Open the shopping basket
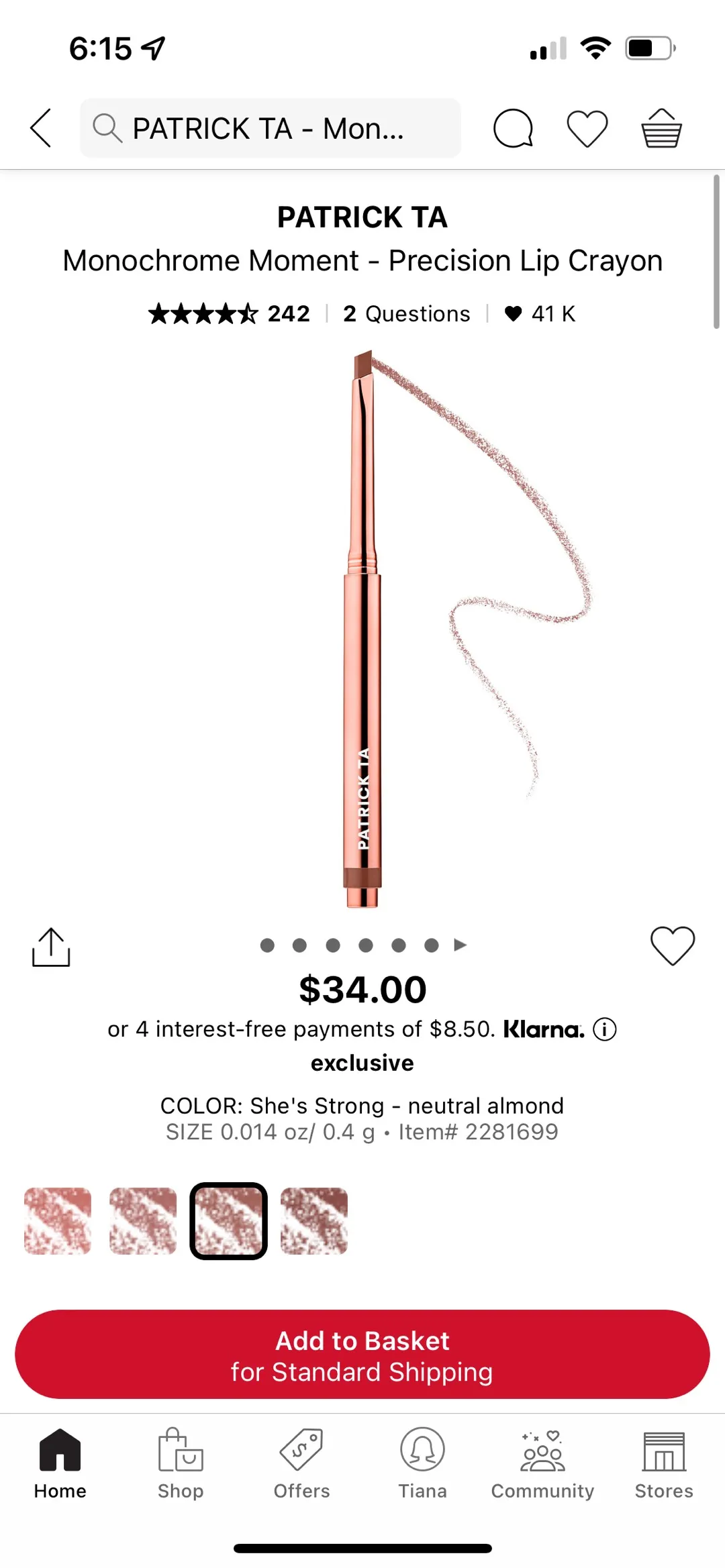 [661, 128]
